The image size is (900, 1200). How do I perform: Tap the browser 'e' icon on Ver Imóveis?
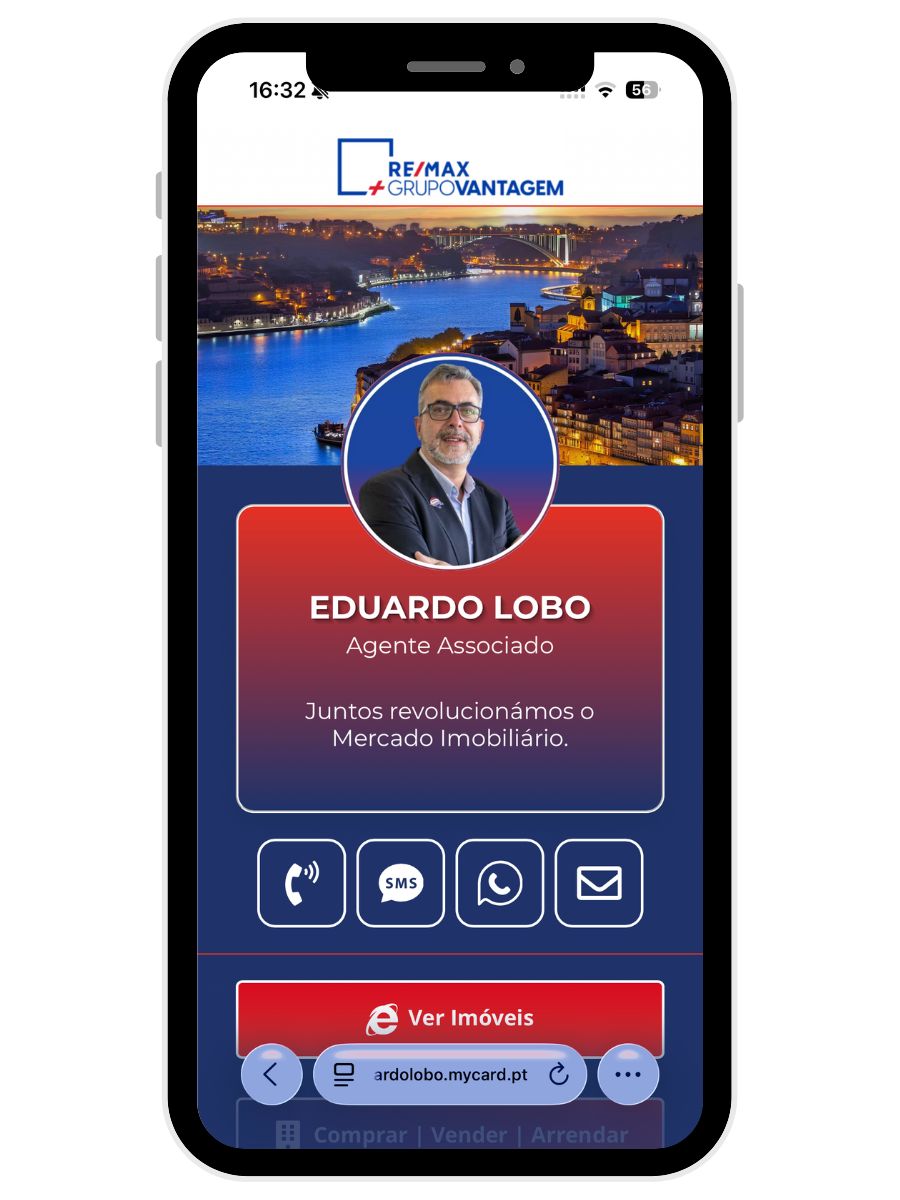[383, 1018]
